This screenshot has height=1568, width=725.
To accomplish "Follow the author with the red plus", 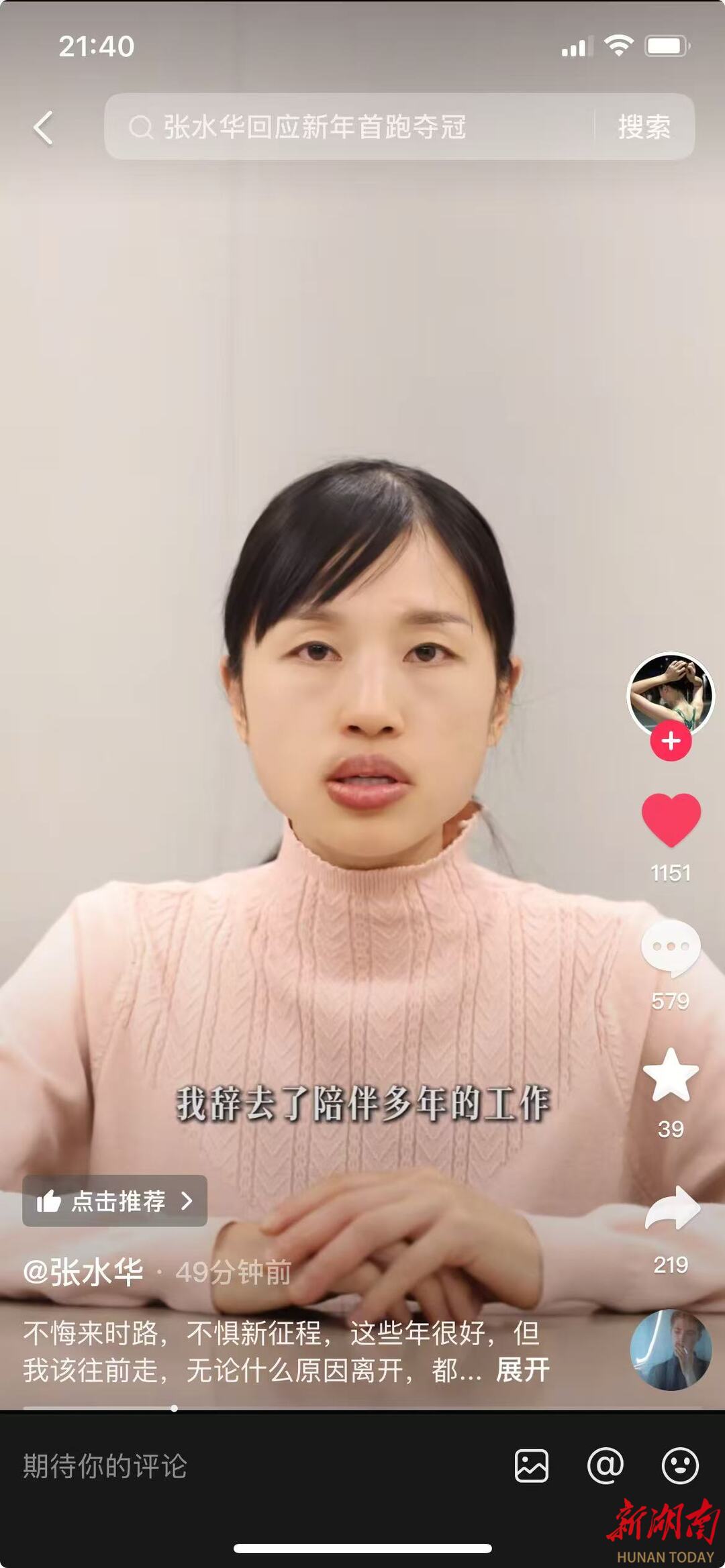I will click(671, 741).
